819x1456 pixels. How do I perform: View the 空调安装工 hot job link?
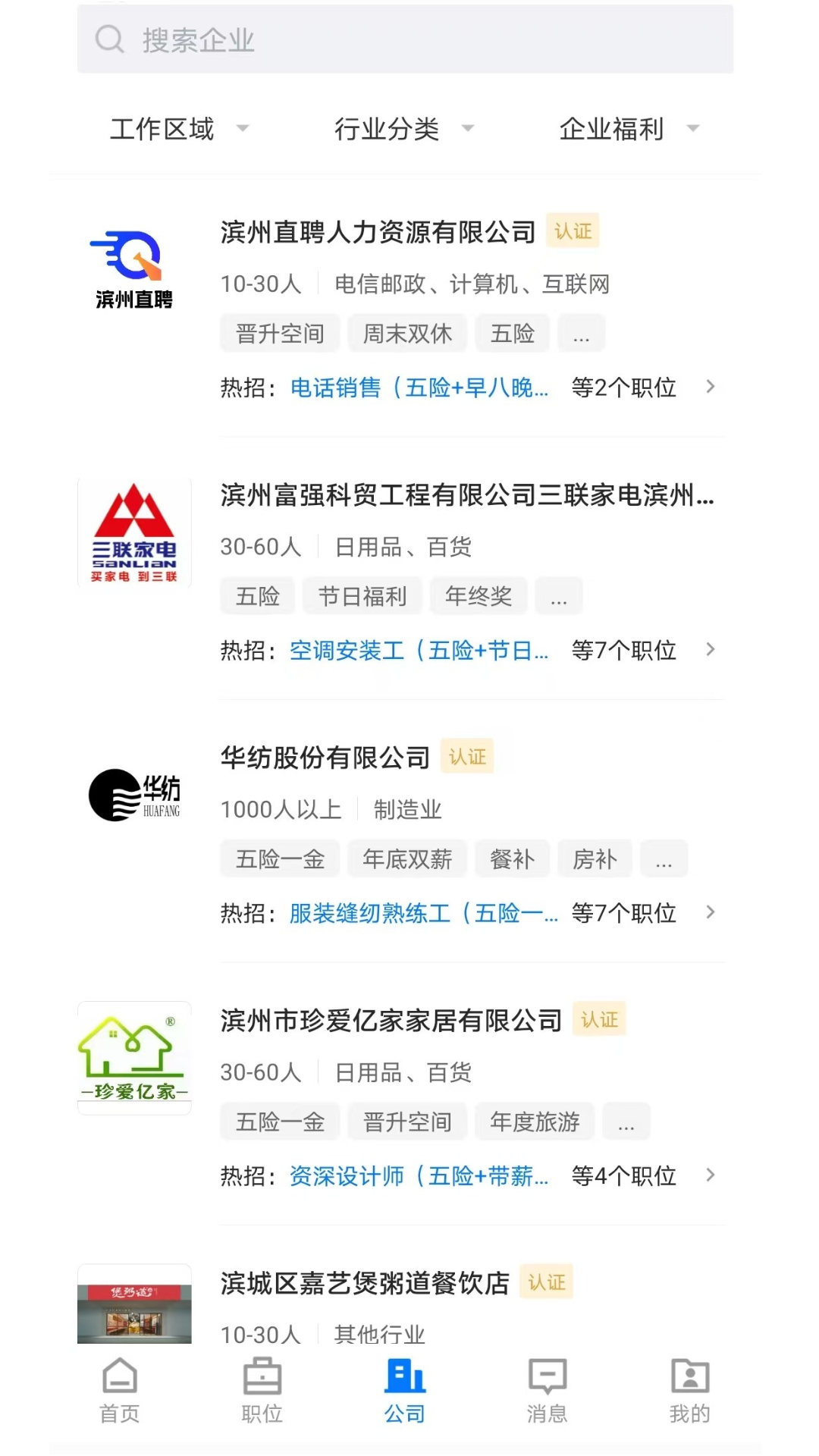419,650
